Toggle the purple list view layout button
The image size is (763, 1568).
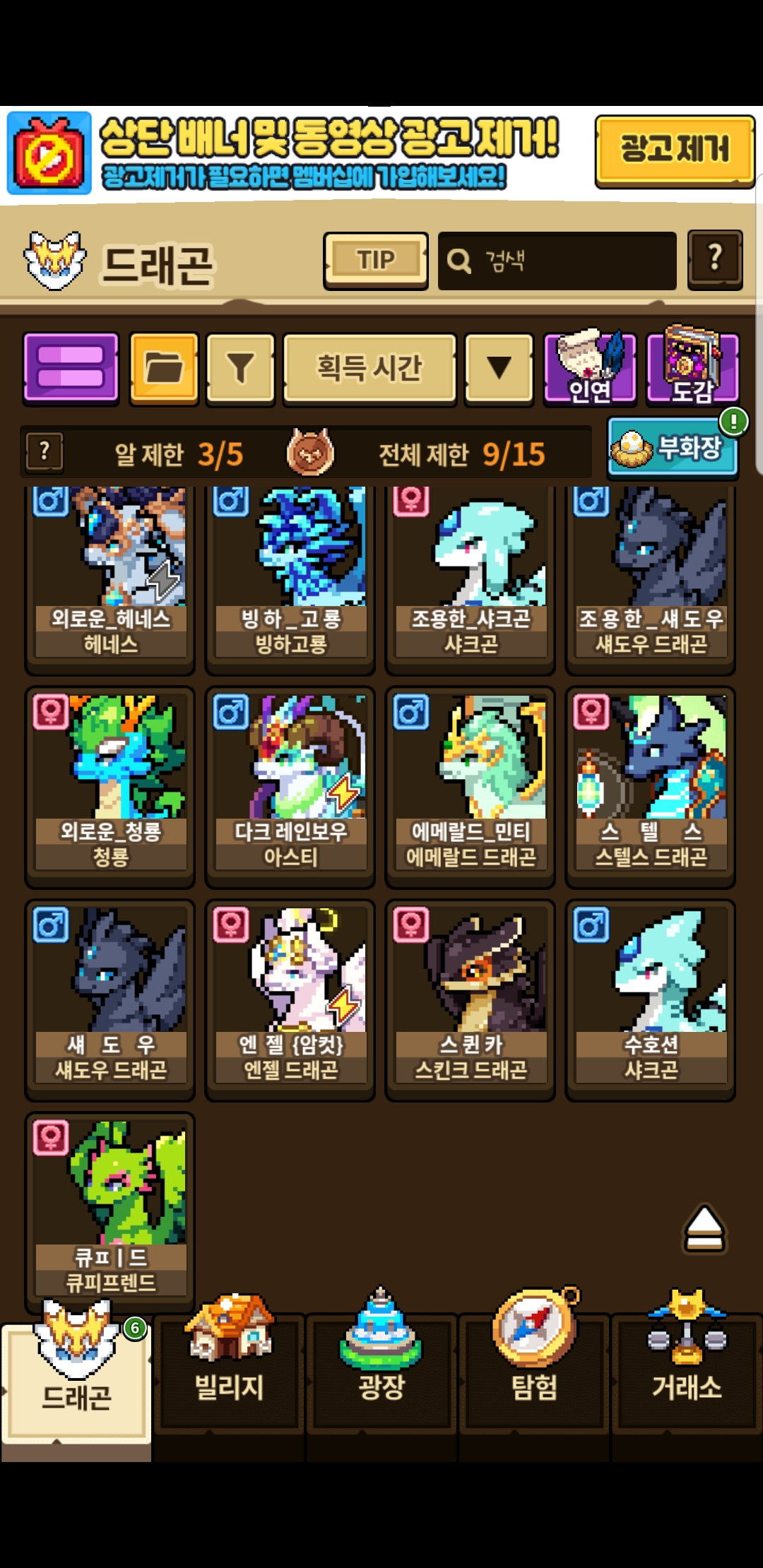tap(71, 368)
